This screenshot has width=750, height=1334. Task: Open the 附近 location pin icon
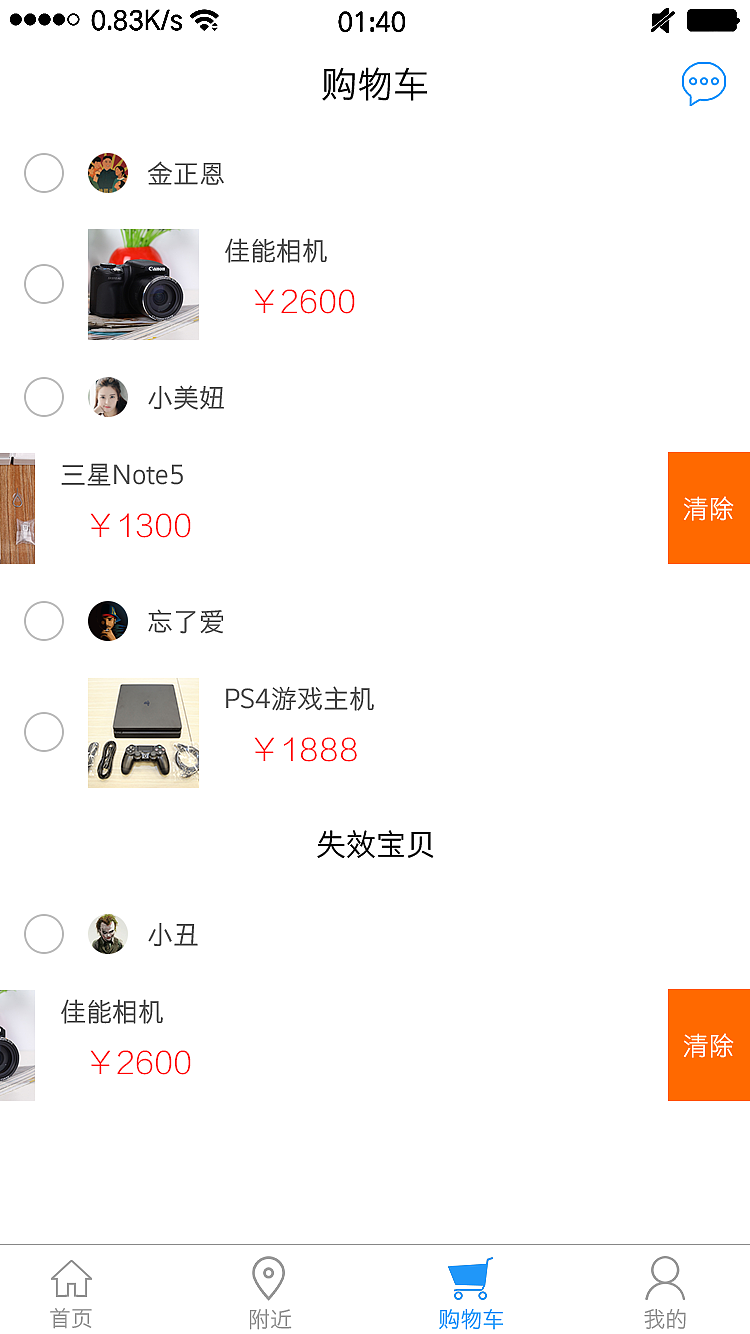[269, 1290]
